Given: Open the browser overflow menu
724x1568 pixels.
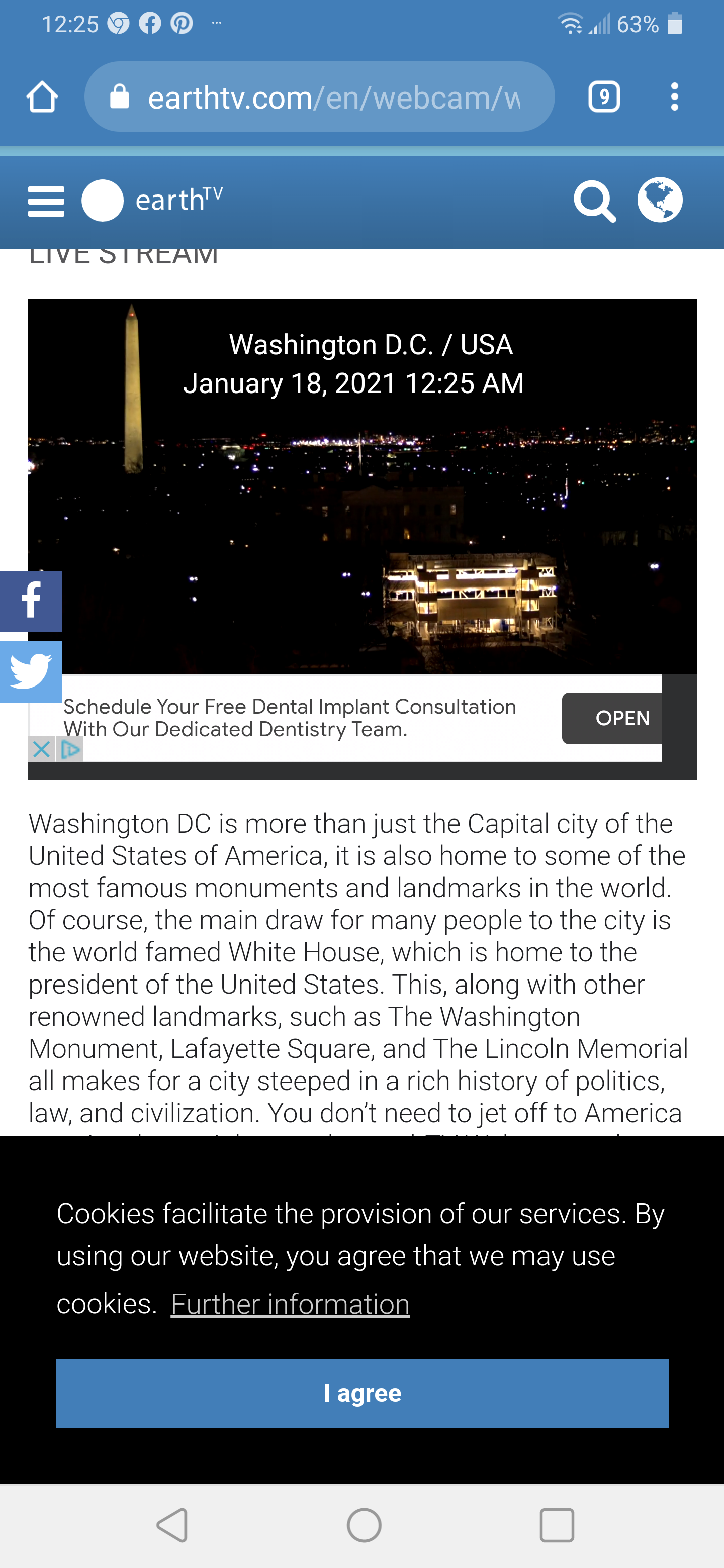Looking at the screenshot, I should point(674,97).
